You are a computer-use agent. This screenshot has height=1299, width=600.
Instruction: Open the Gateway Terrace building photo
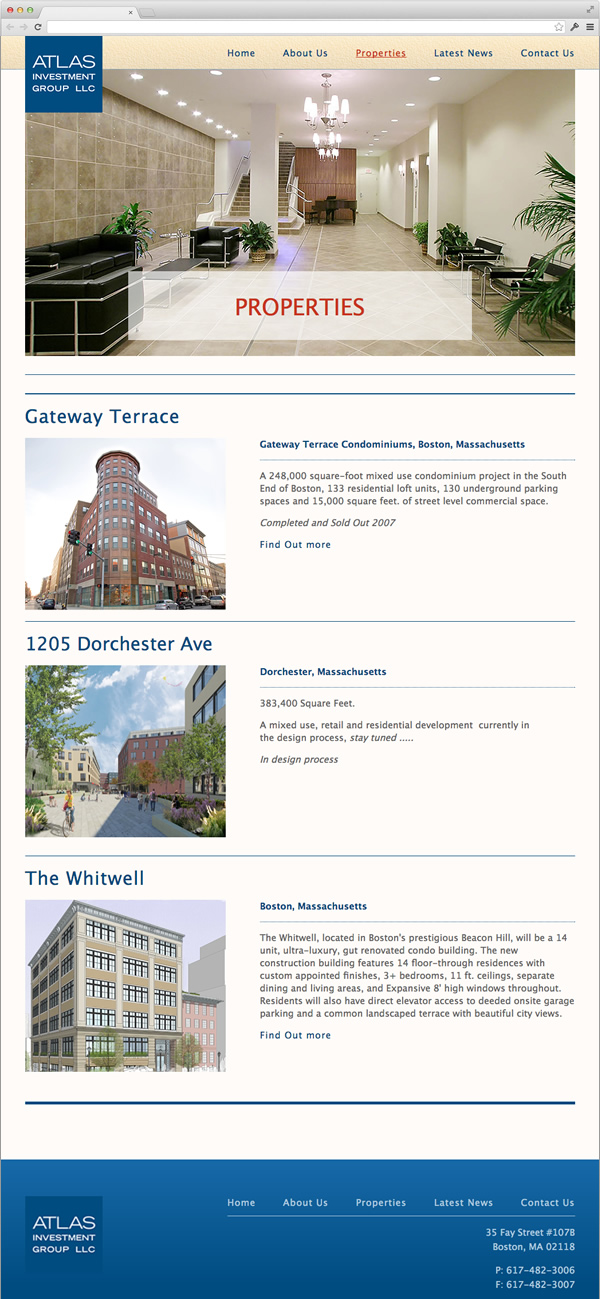click(x=125, y=523)
